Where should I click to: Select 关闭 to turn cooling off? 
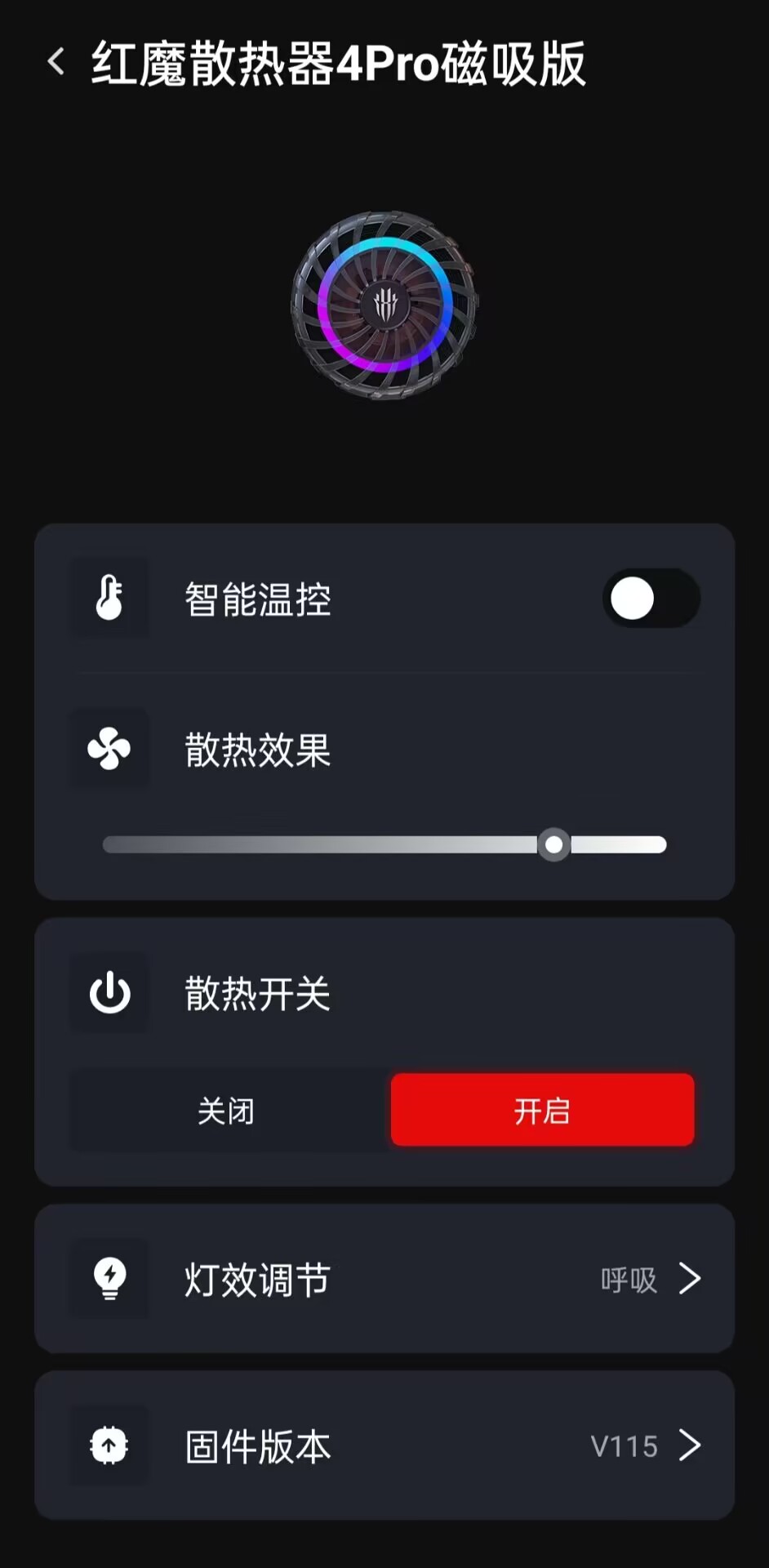pyautogui.click(x=227, y=1110)
